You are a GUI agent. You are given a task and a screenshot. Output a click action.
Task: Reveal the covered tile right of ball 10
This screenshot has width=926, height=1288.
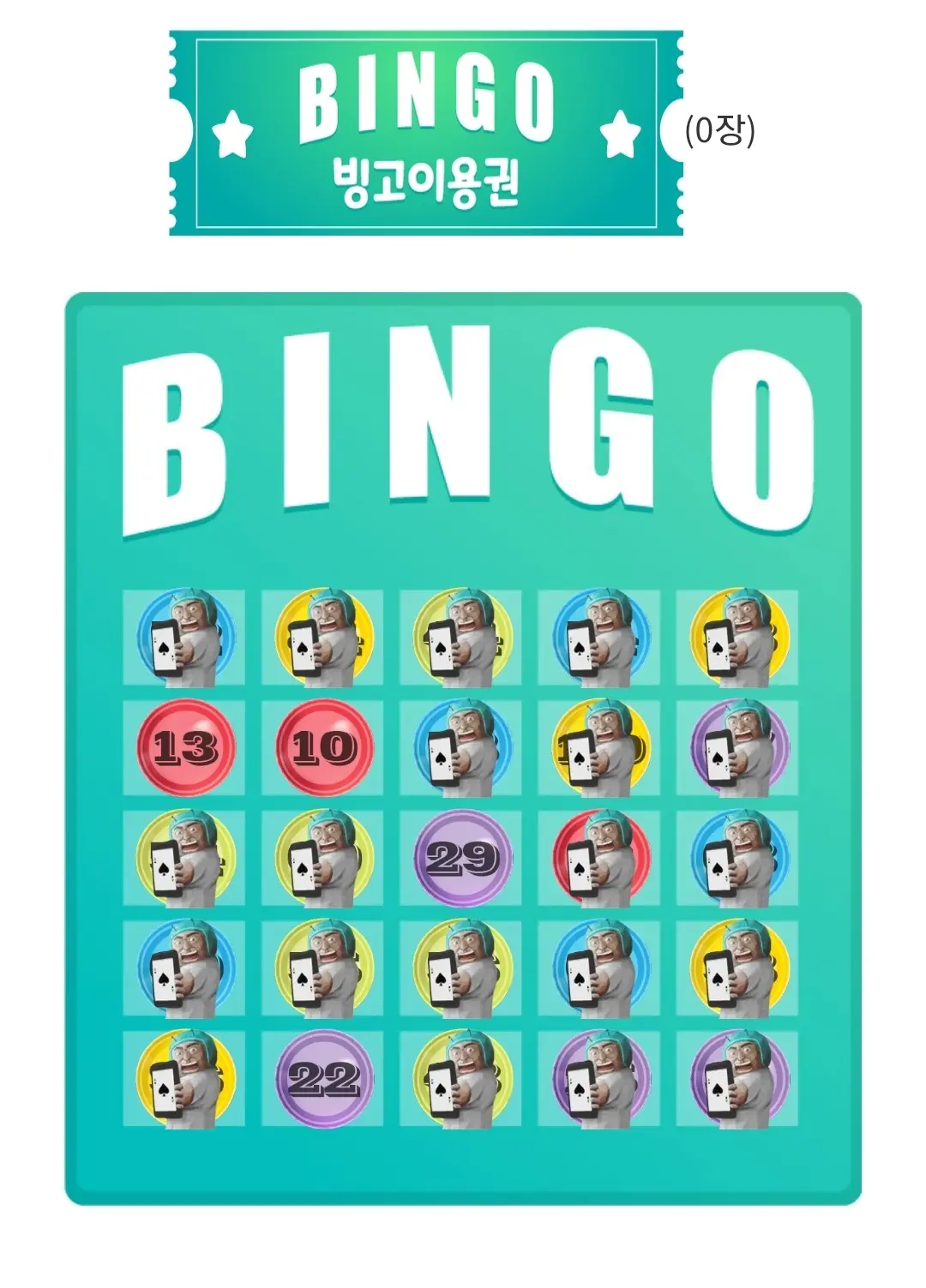[461, 748]
